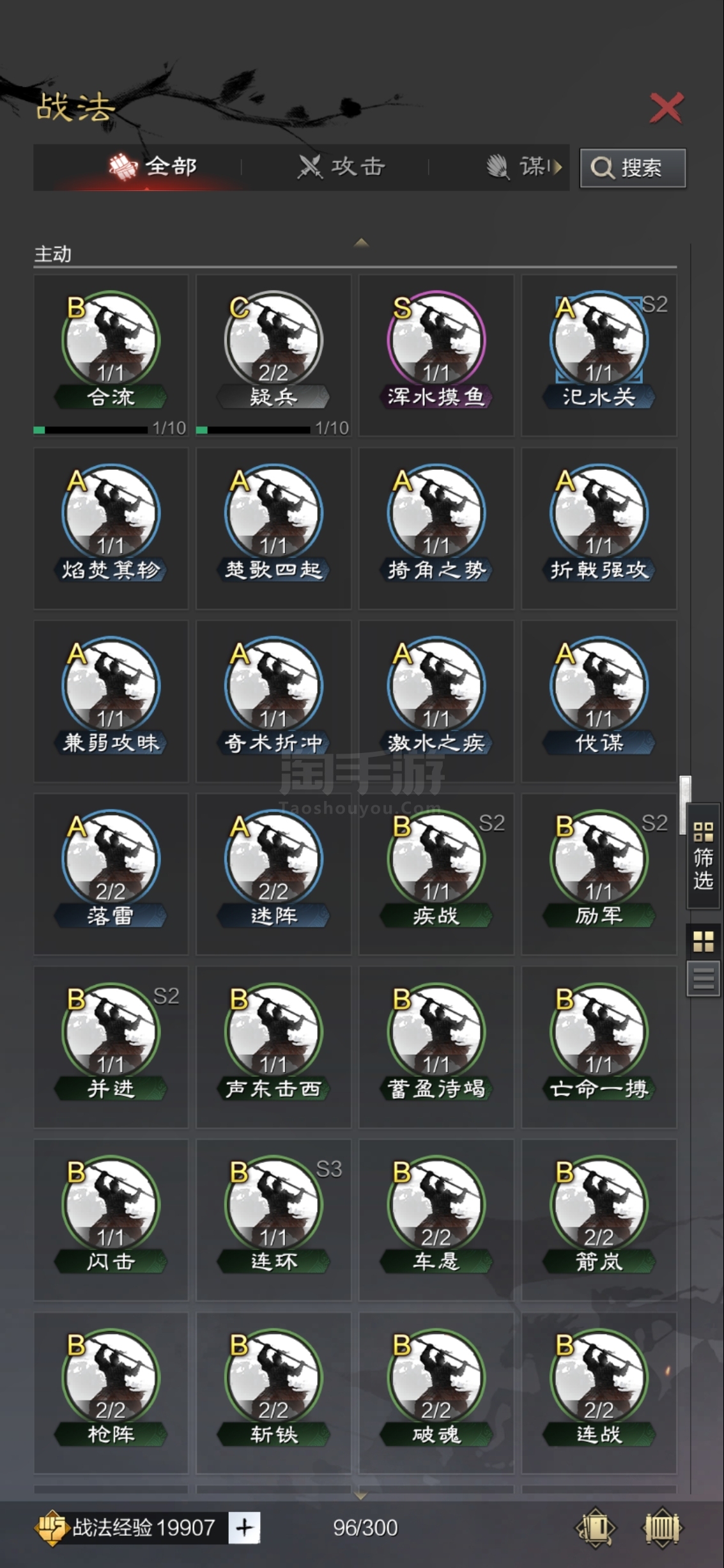Open the 筛选 filter panel
This screenshot has width=724, height=1568.
703,856
